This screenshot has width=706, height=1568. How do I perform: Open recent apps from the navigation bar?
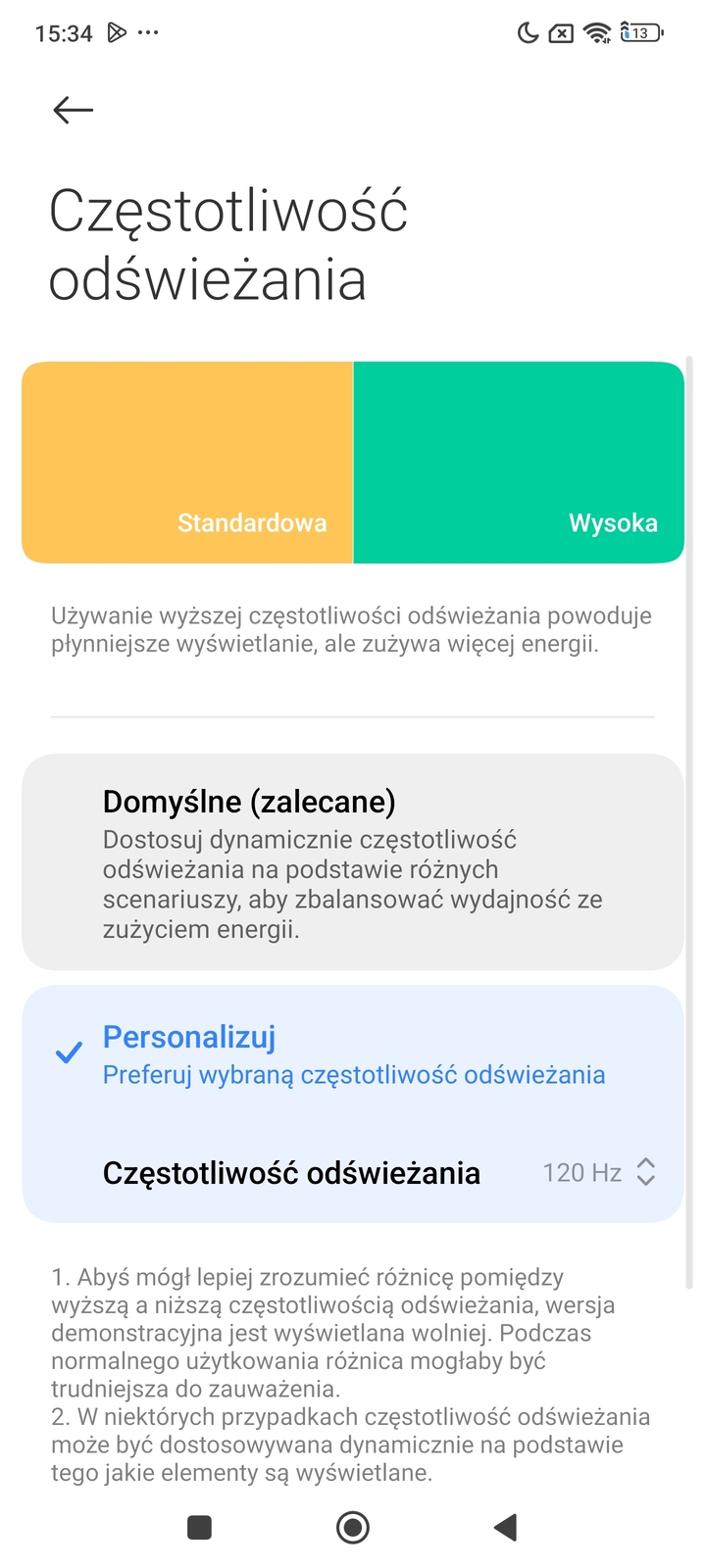coord(199,1527)
